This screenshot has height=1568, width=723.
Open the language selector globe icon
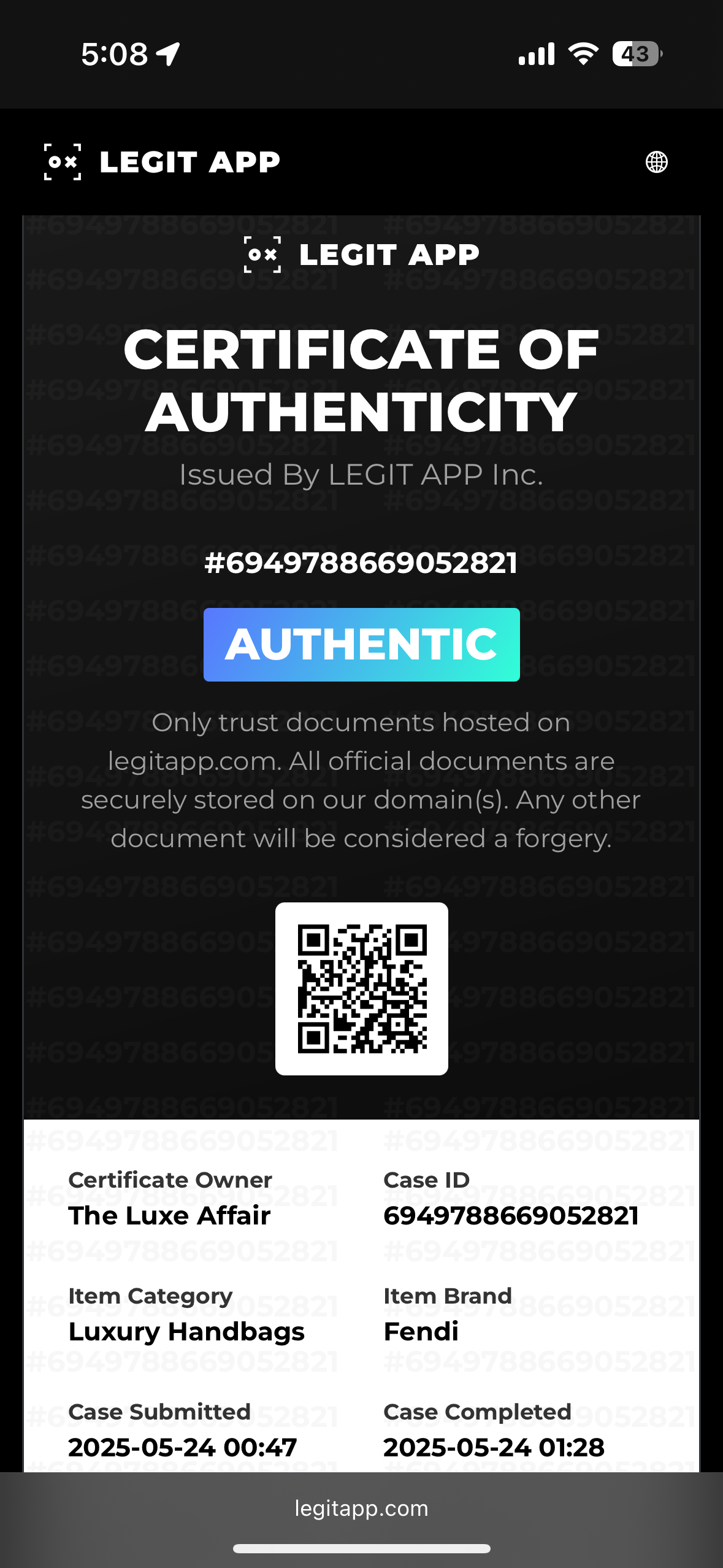click(656, 162)
